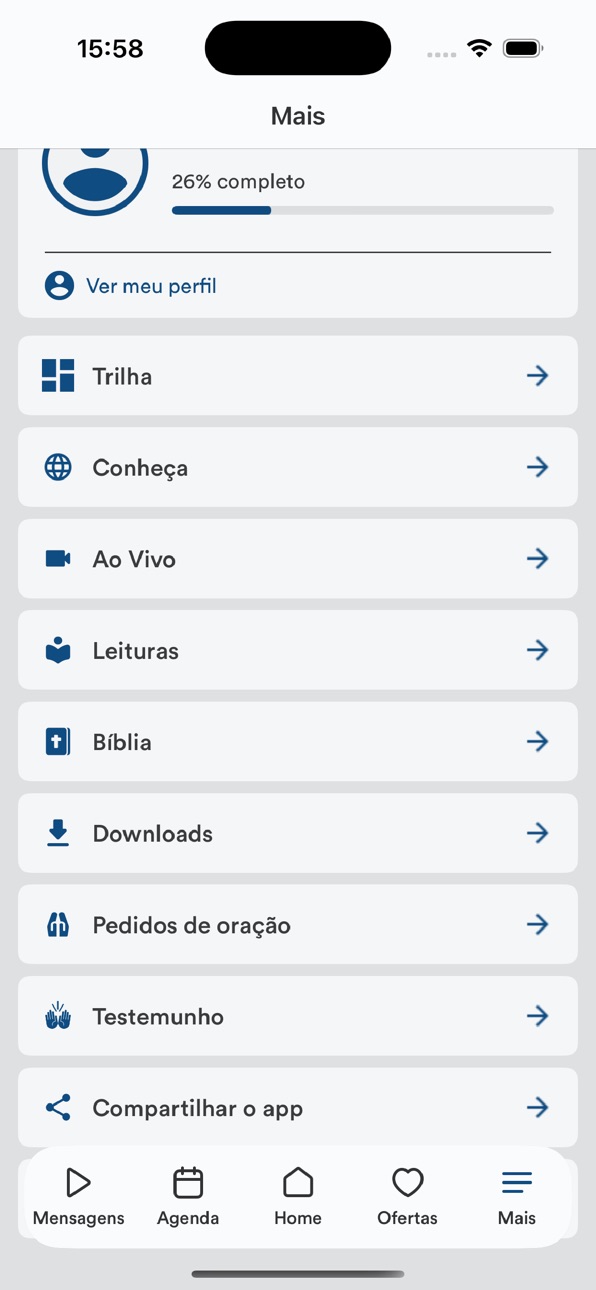
Task: Open the Trilha menu row
Action: coord(298,376)
